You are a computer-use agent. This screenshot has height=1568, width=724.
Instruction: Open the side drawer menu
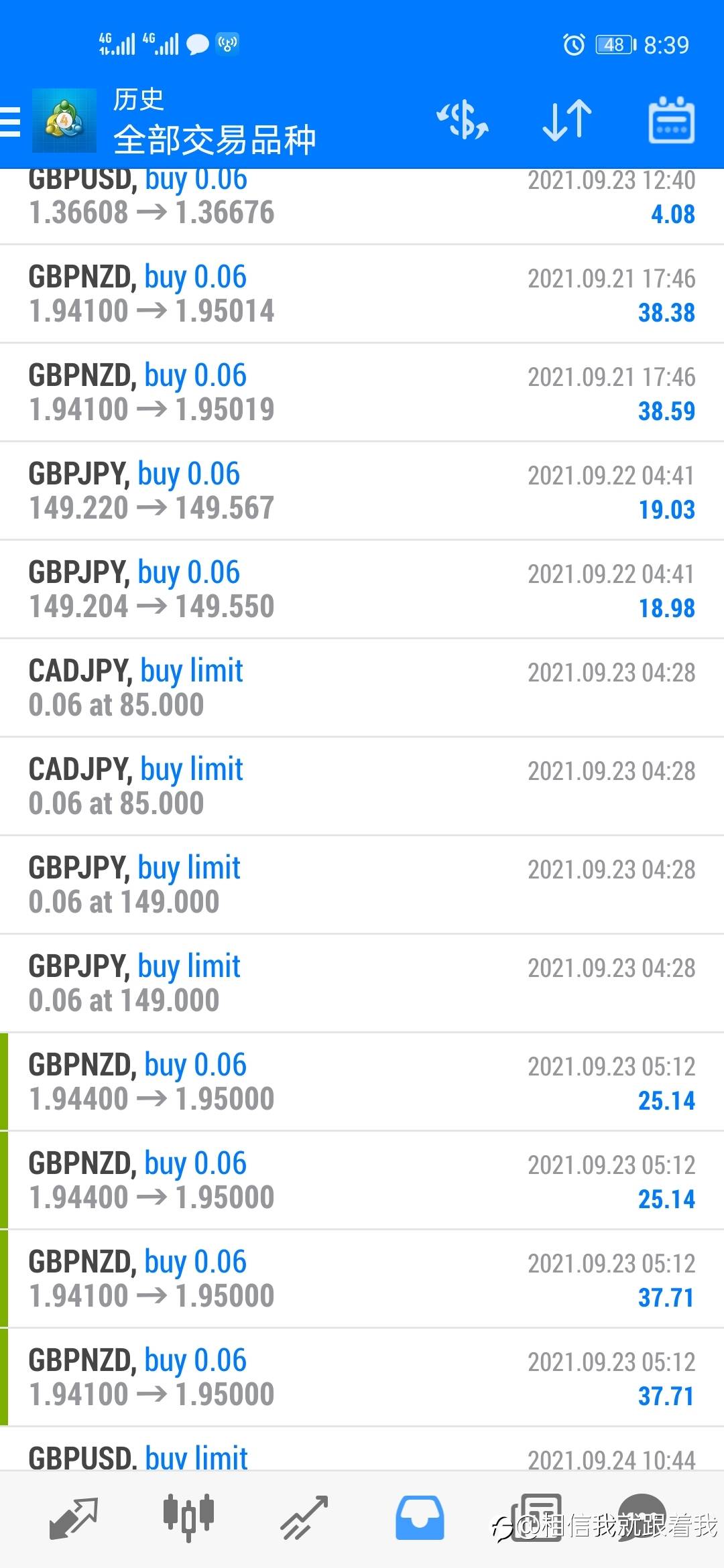[x=11, y=122]
